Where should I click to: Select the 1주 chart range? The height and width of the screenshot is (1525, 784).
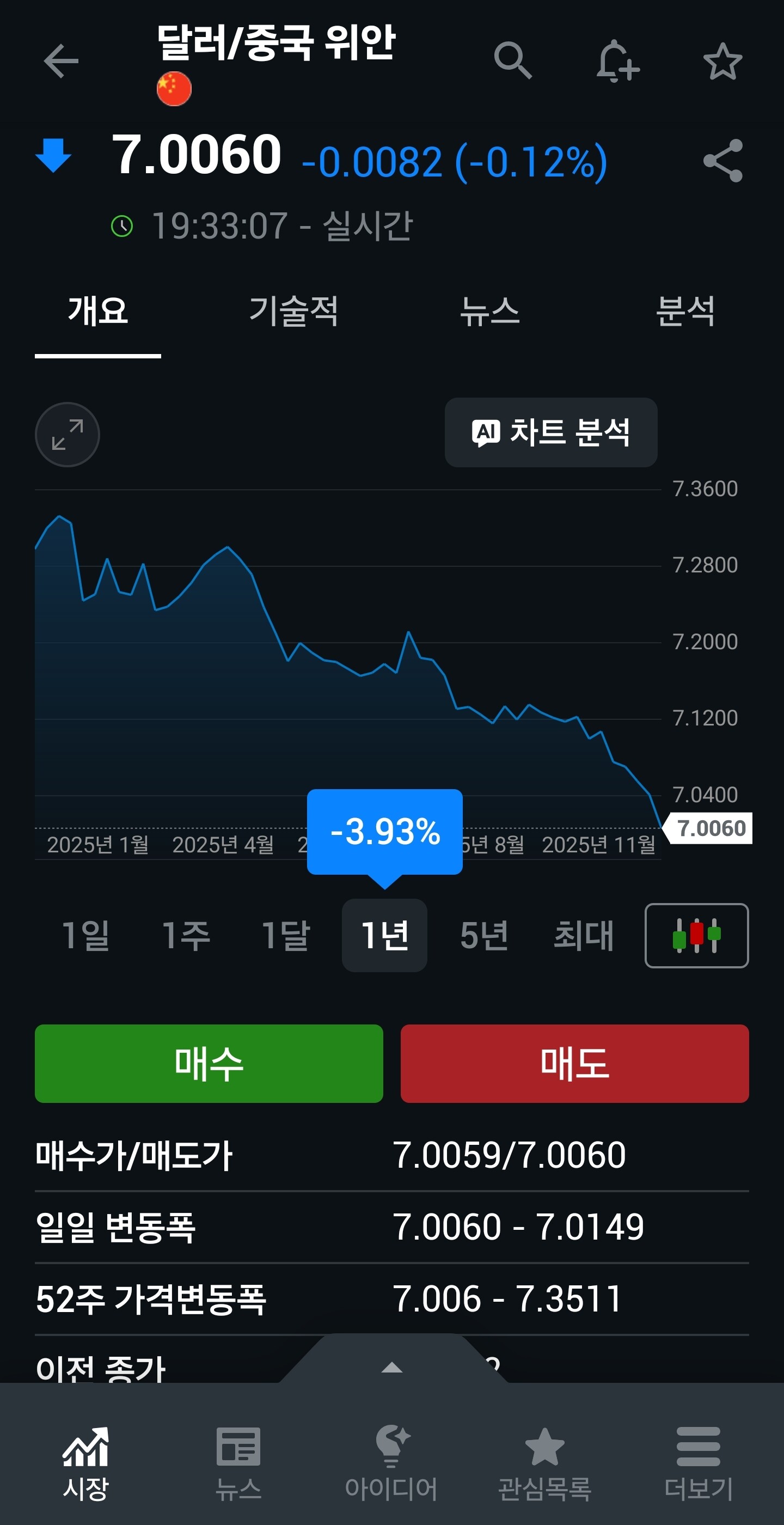(186, 936)
